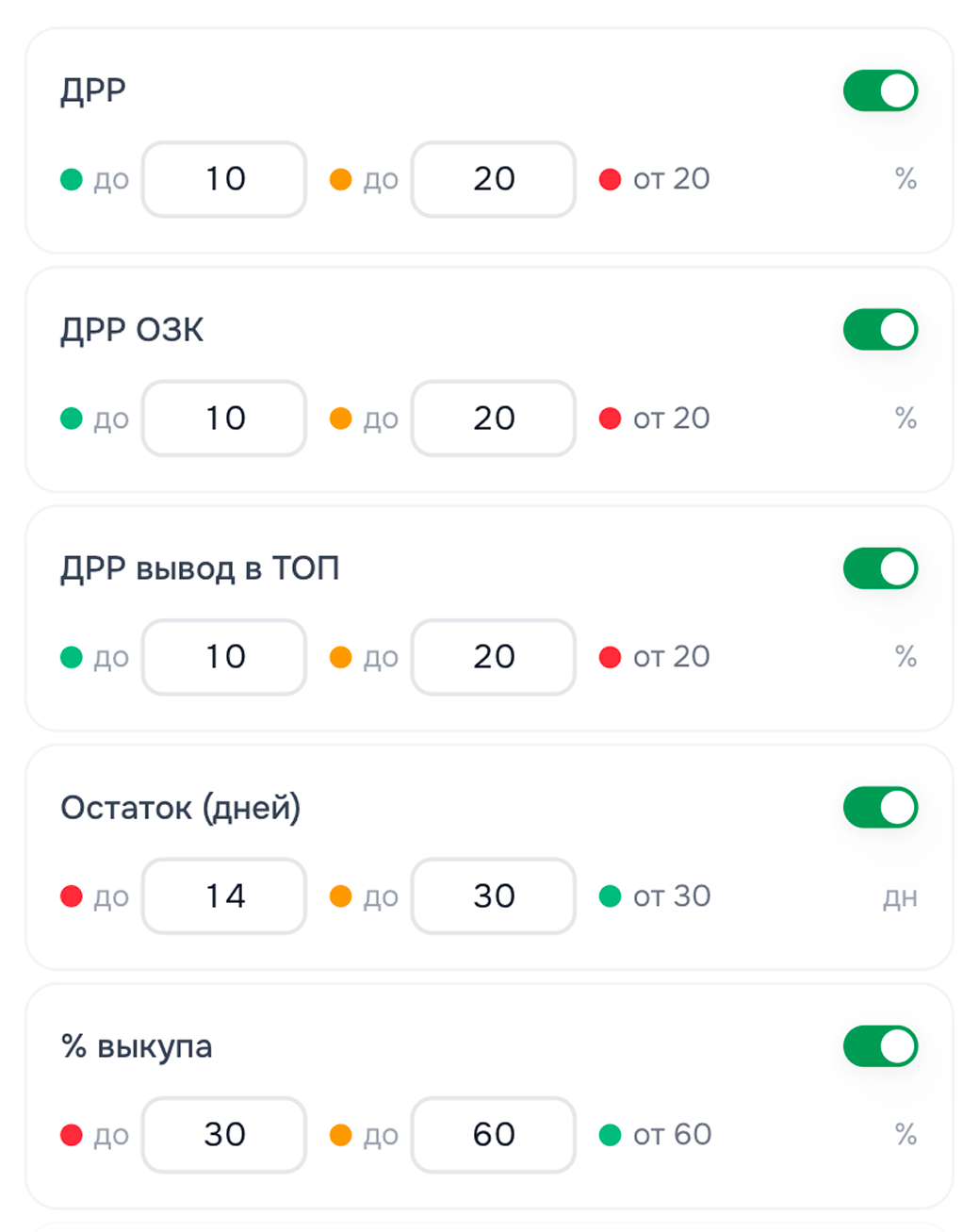
Task: Click the green dot in ДРР ОЗК row
Action: pyautogui.click(x=73, y=419)
